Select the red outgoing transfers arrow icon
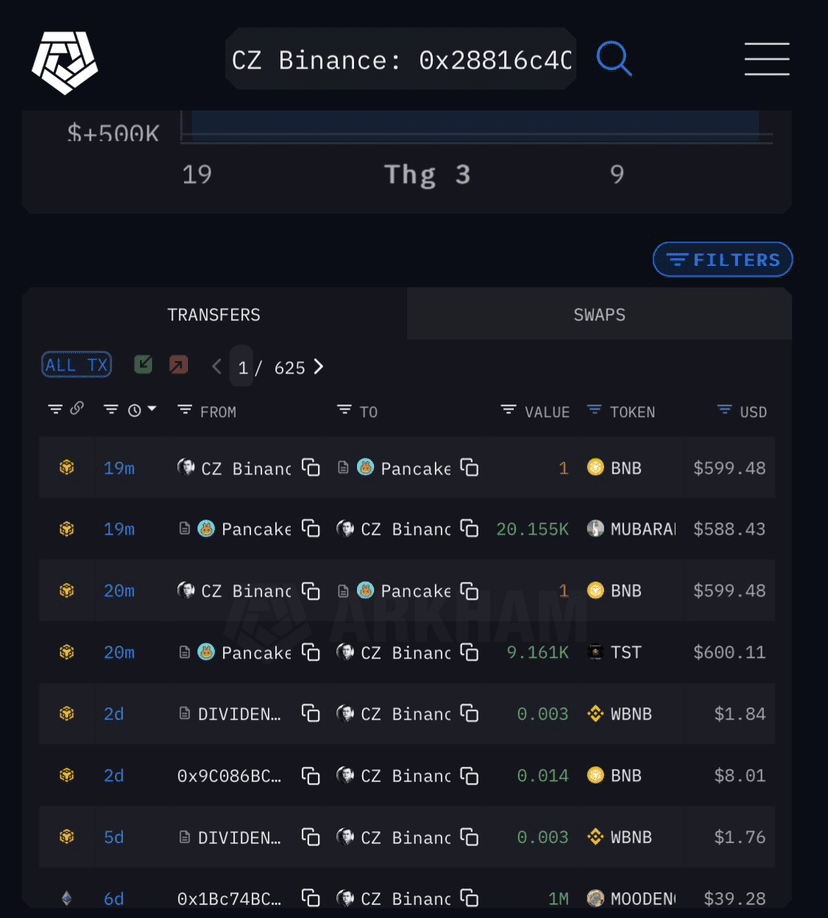The width and height of the screenshot is (828, 918). pos(178,364)
